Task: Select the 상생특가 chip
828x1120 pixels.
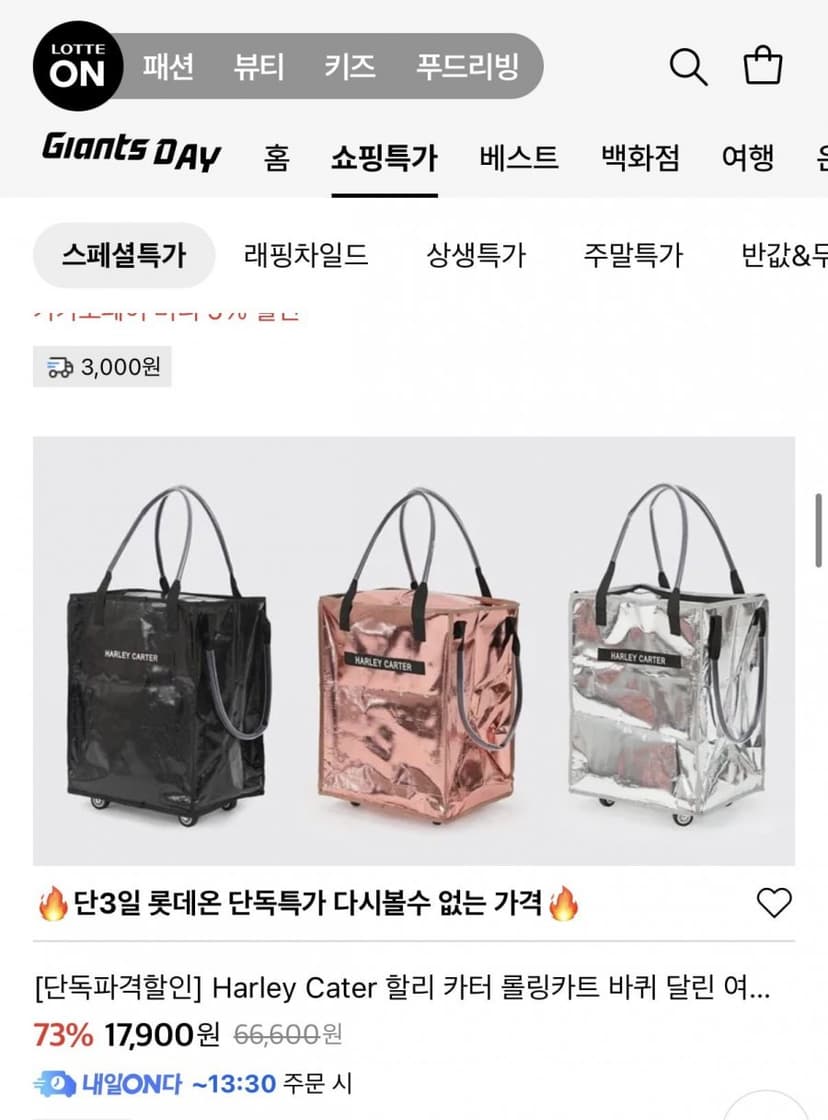Action: (476, 255)
